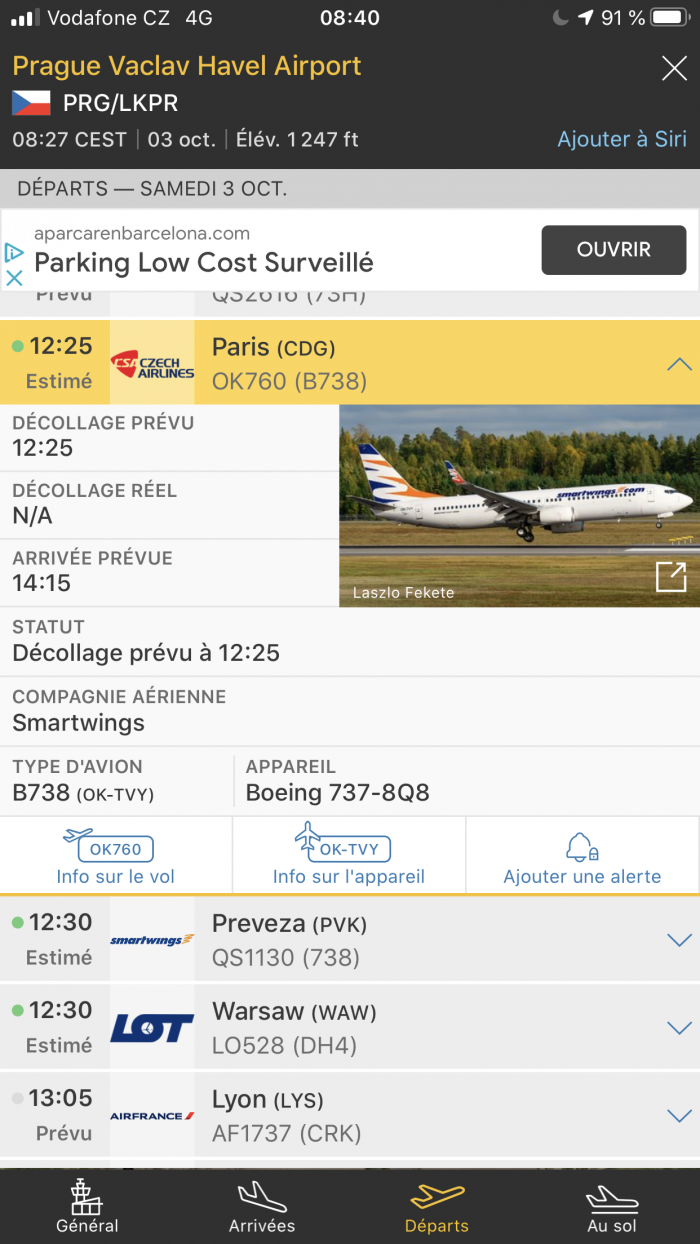Switch to the Général tab

coord(87,1207)
